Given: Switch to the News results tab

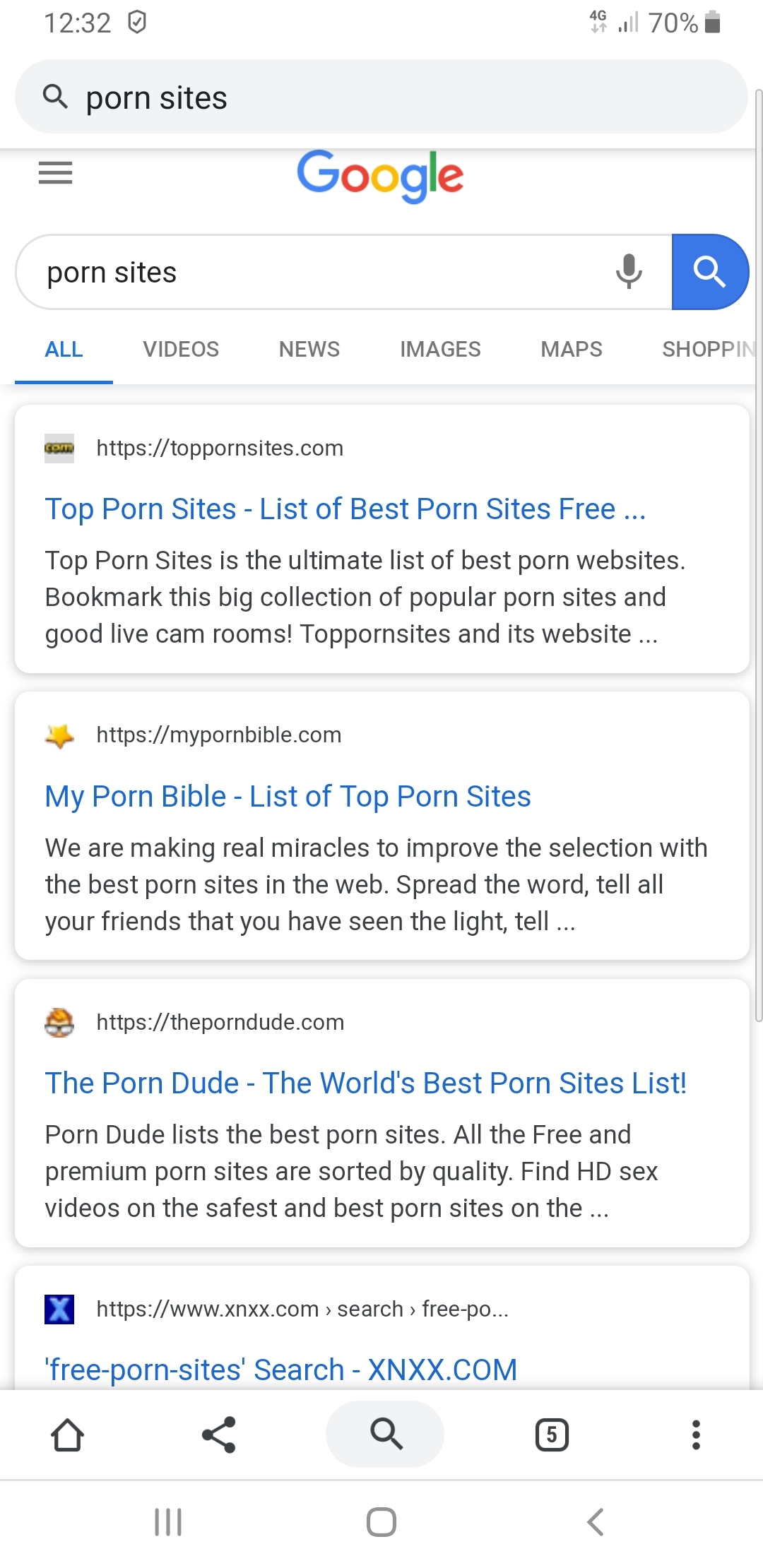Looking at the screenshot, I should point(309,349).
